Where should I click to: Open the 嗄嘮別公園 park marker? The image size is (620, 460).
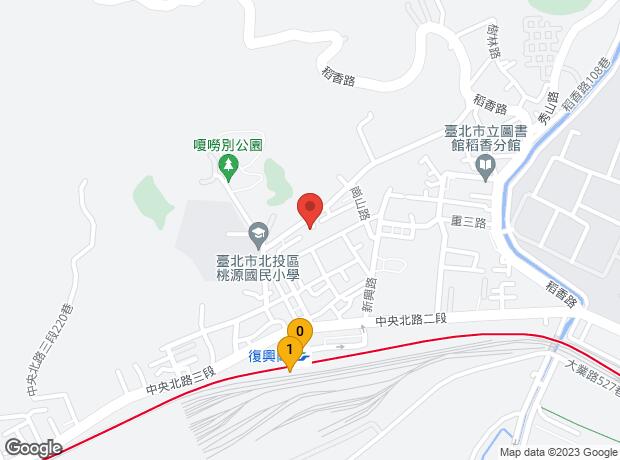[228, 164]
